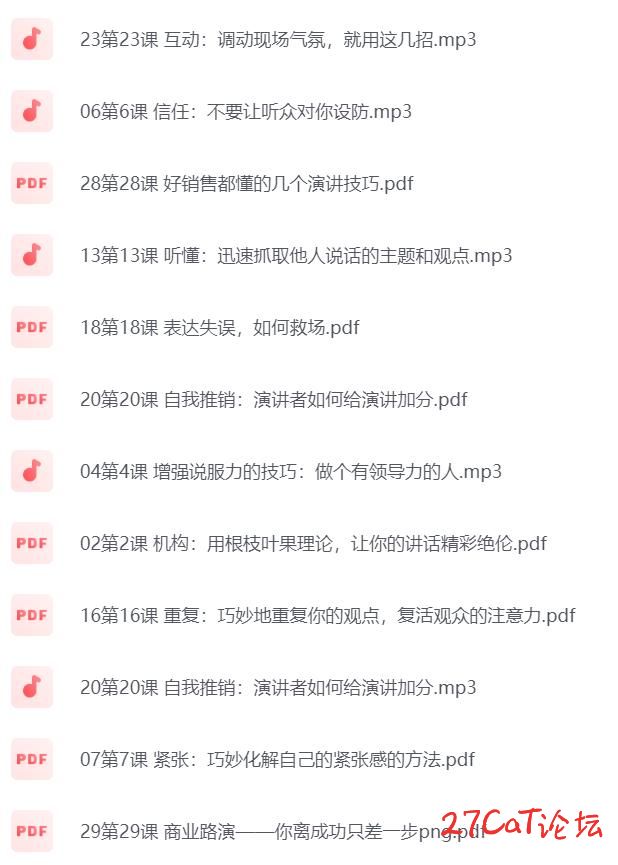Open 28第28课 好销售都懂的几个演讲技巧 PDF
The height and width of the screenshot is (865, 618).
pyautogui.click(x=247, y=184)
